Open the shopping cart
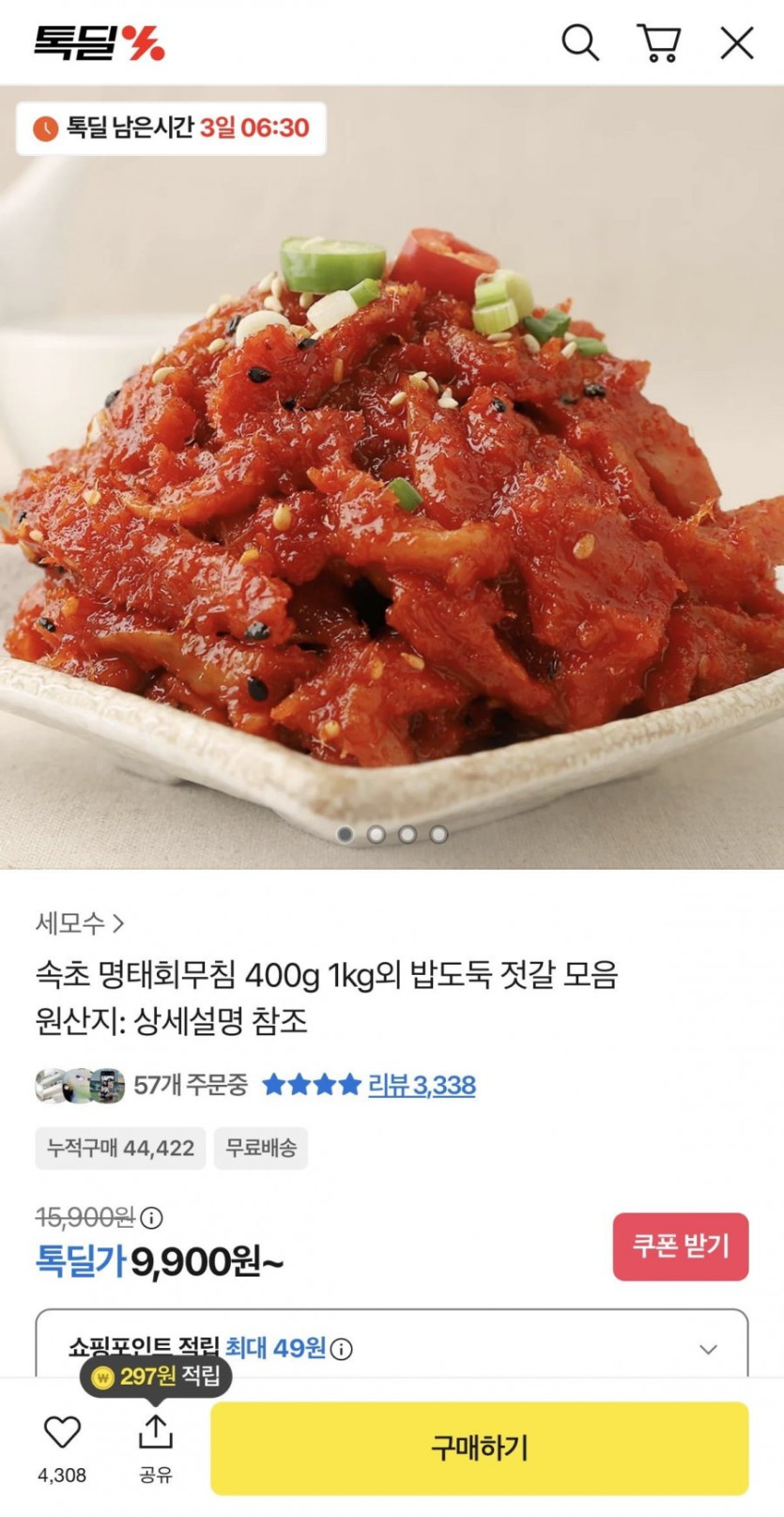Screen dimensions: 784x1517 [659, 43]
